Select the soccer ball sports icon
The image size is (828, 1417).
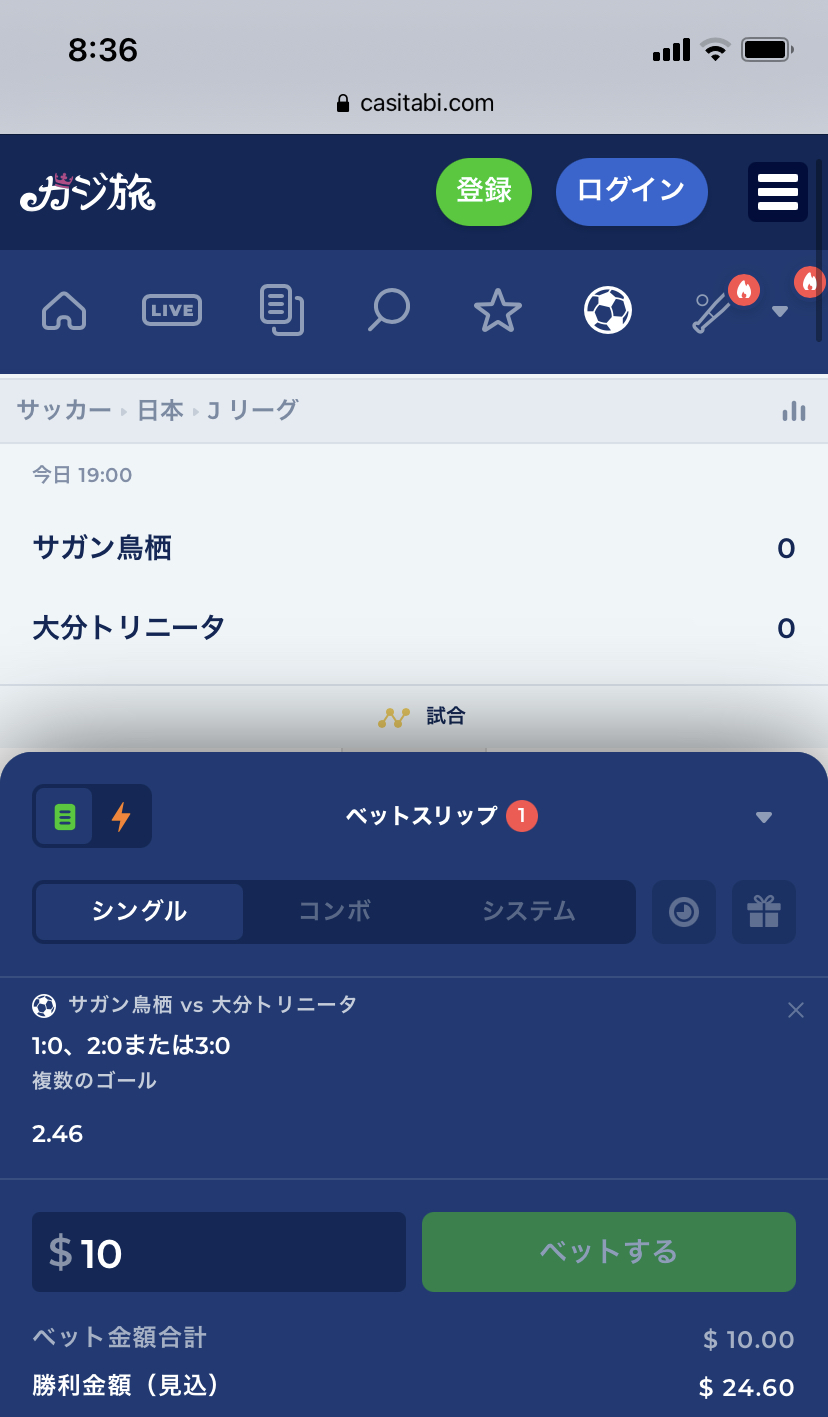point(607,310)
